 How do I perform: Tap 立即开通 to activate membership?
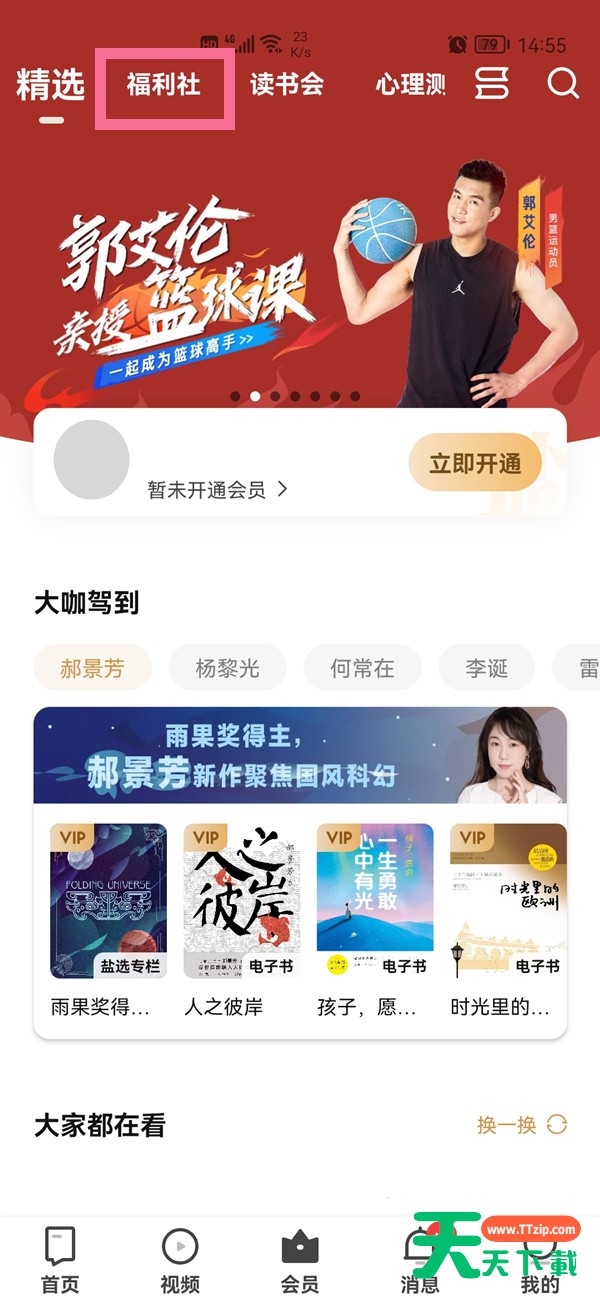coord(475,463)
